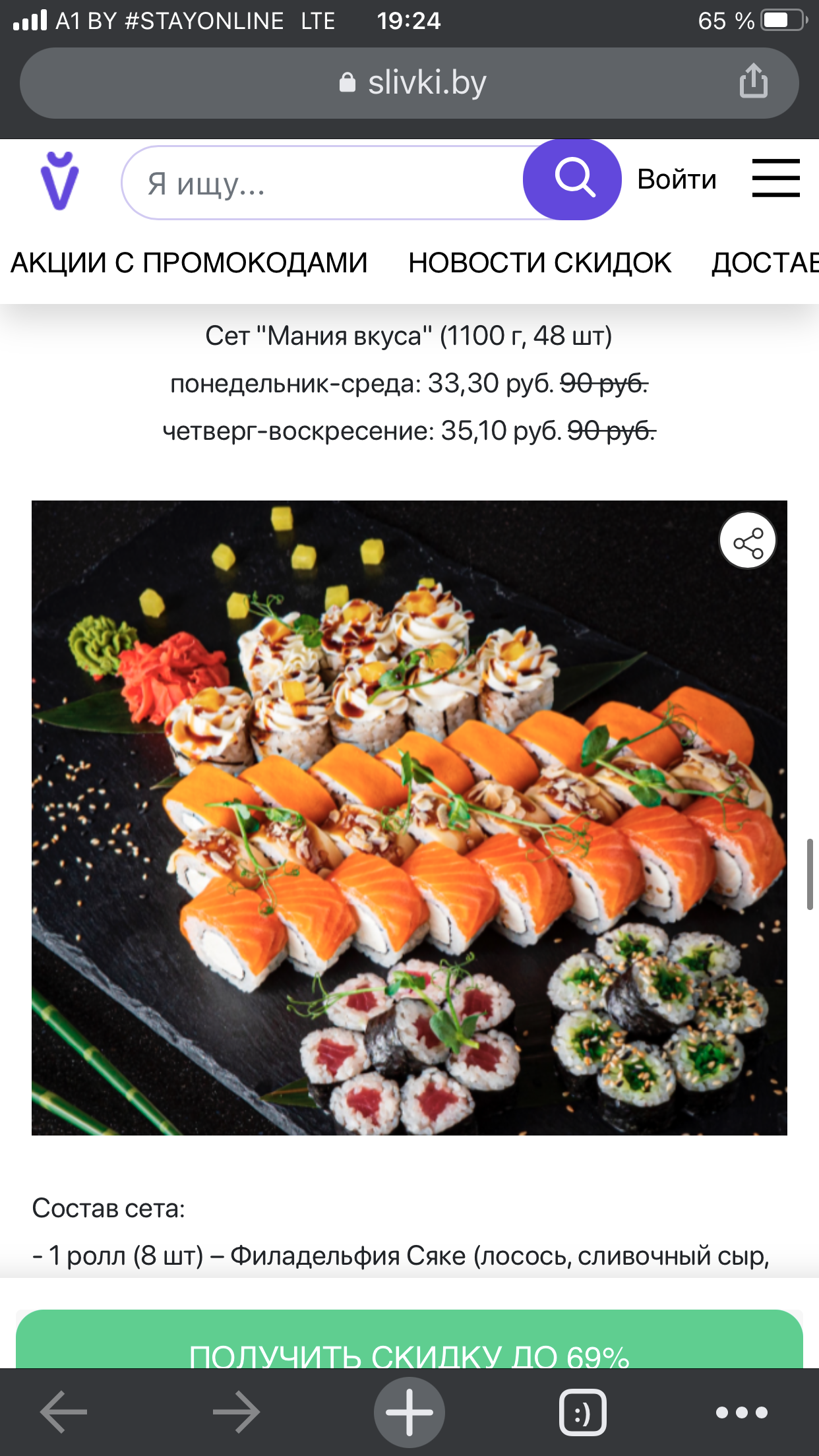Image resolution: width=819 pixels, height=1456 pixels.
Task: Open a new browser tab
Action: [x=409, y=1412]
